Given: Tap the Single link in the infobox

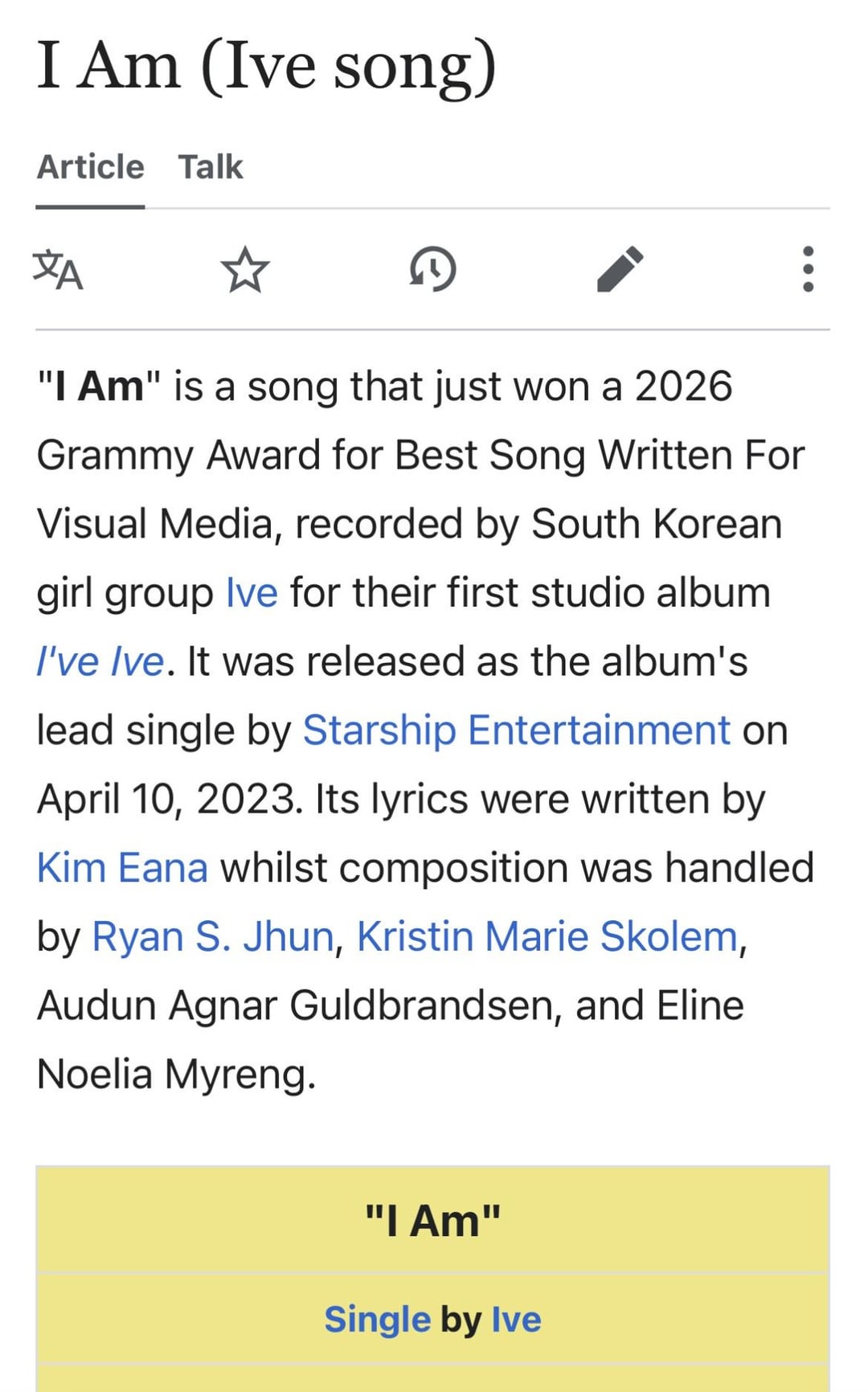Looking at the screenshot, I should tap(378, 1320).
